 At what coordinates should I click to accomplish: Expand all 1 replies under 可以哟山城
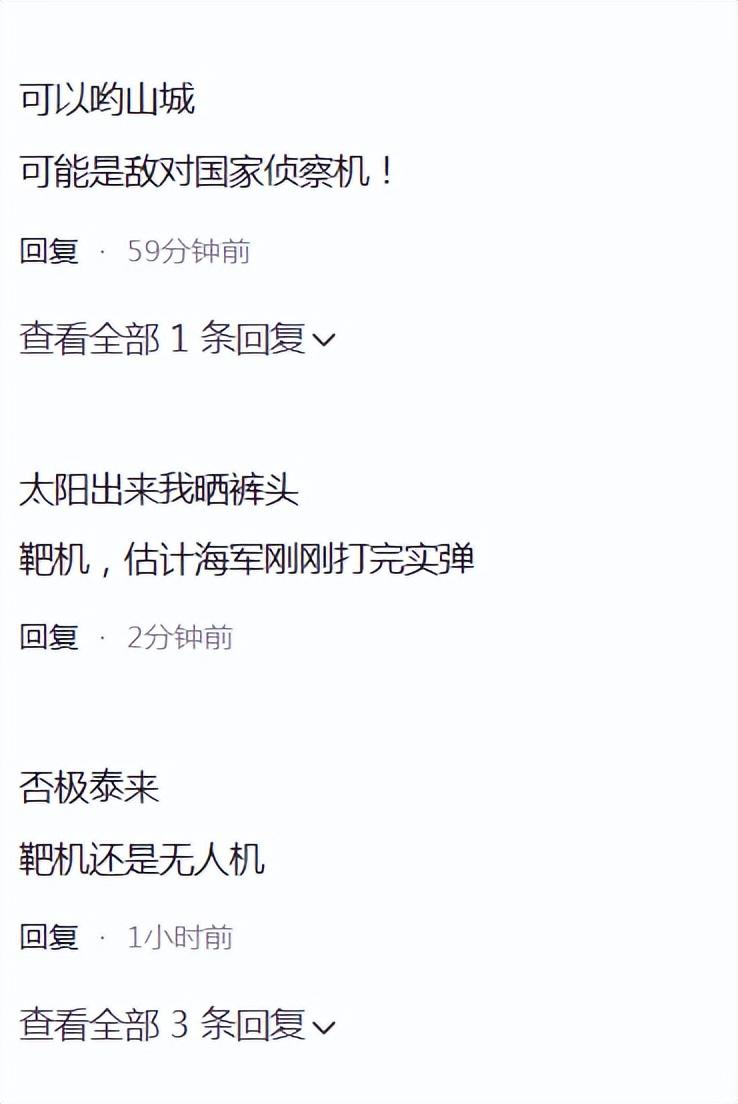(177, 340)
